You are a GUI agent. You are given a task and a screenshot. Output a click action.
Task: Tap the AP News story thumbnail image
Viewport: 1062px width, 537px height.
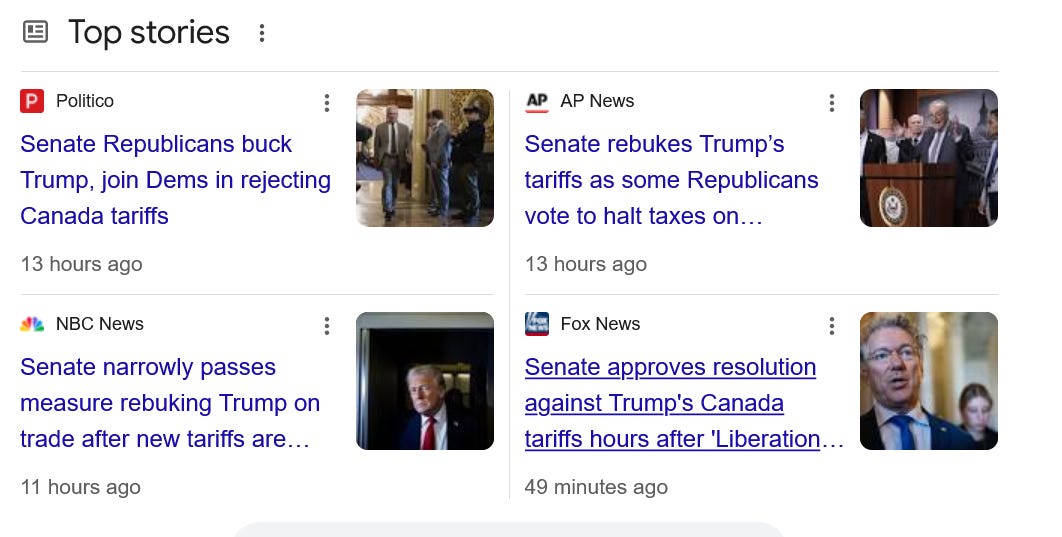click(929, 158)
